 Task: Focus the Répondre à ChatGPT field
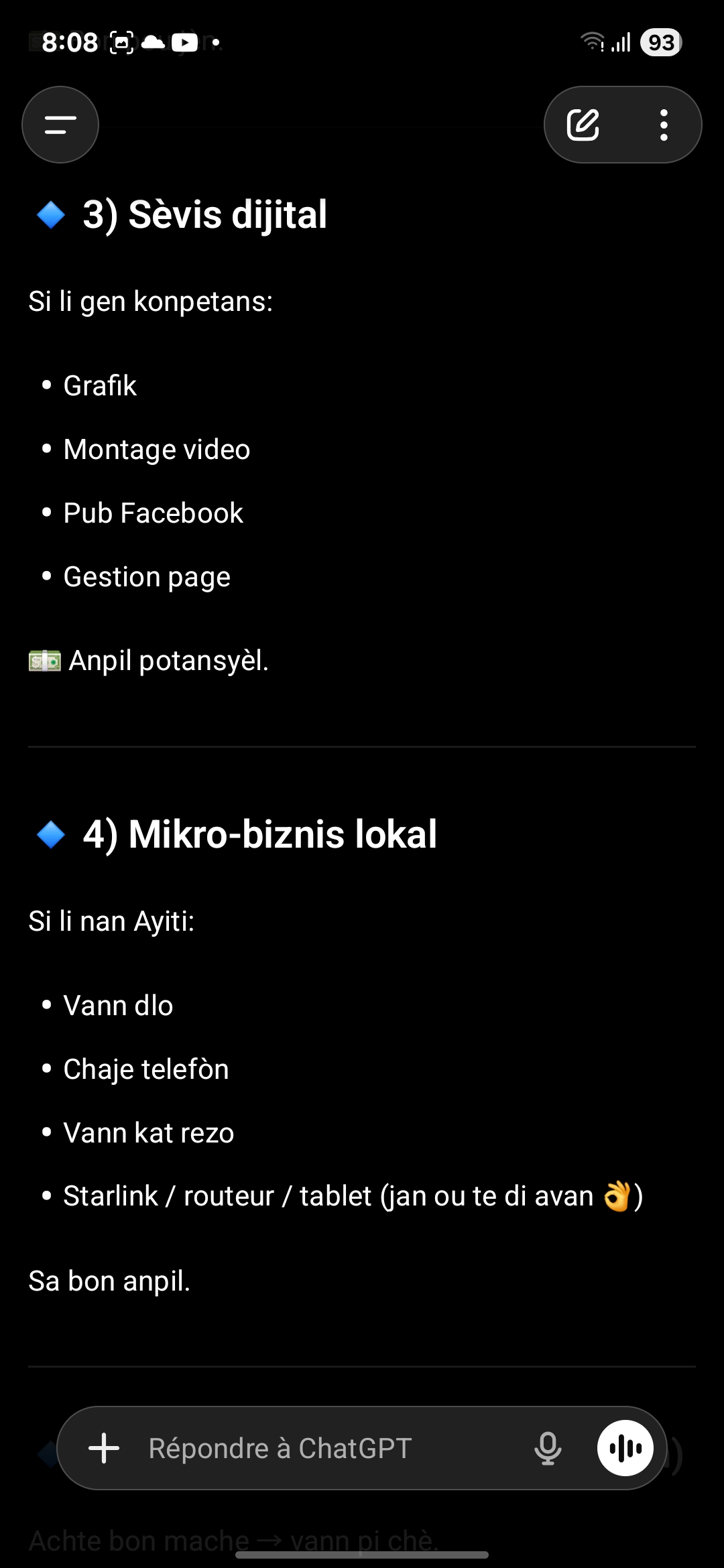point(322,1448)
